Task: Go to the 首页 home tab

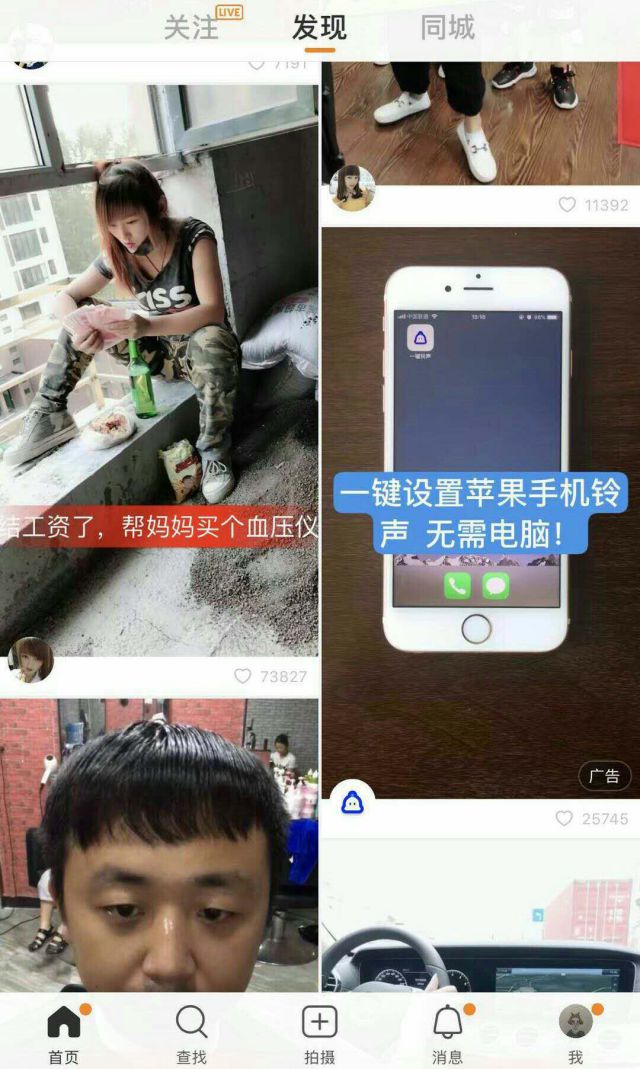Action: (x=63, y=1034)
